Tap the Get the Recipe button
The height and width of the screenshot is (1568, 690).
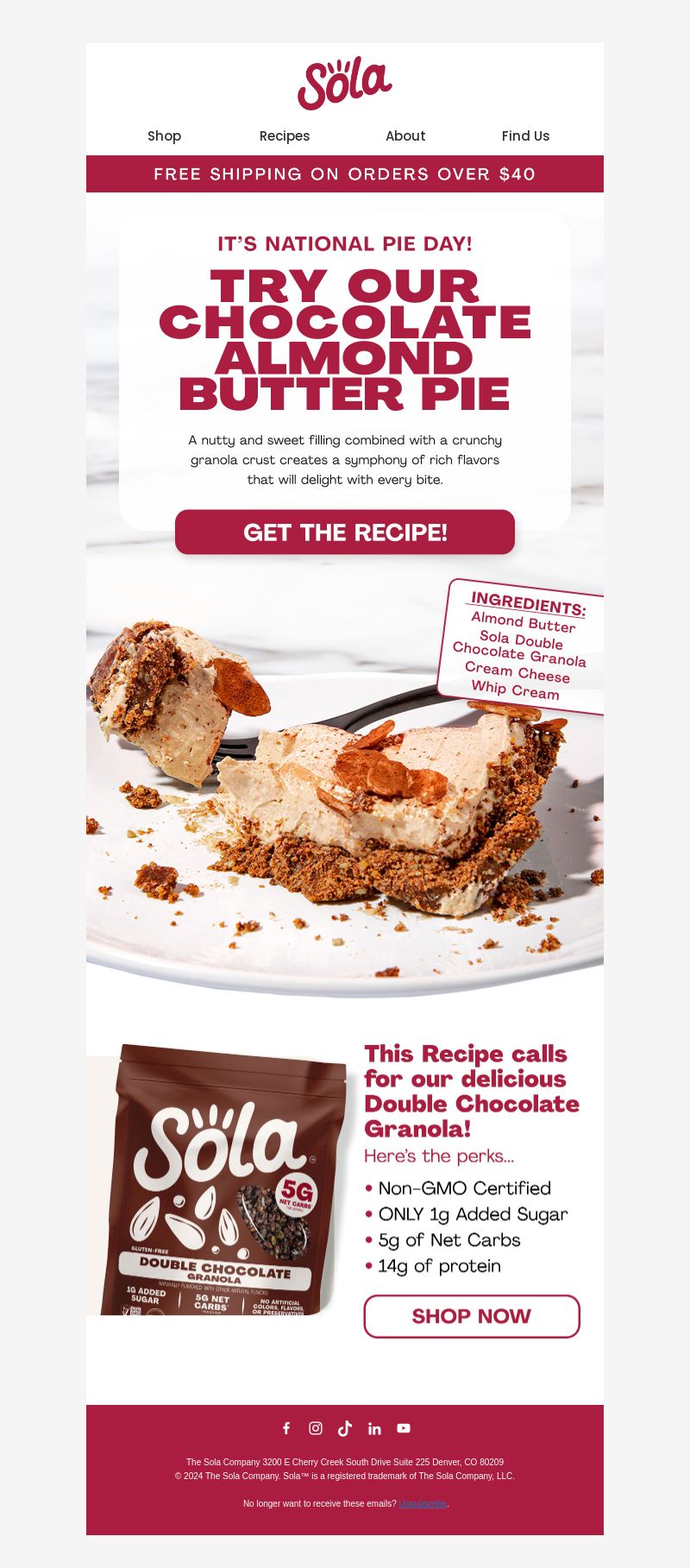tap(345, 532)
